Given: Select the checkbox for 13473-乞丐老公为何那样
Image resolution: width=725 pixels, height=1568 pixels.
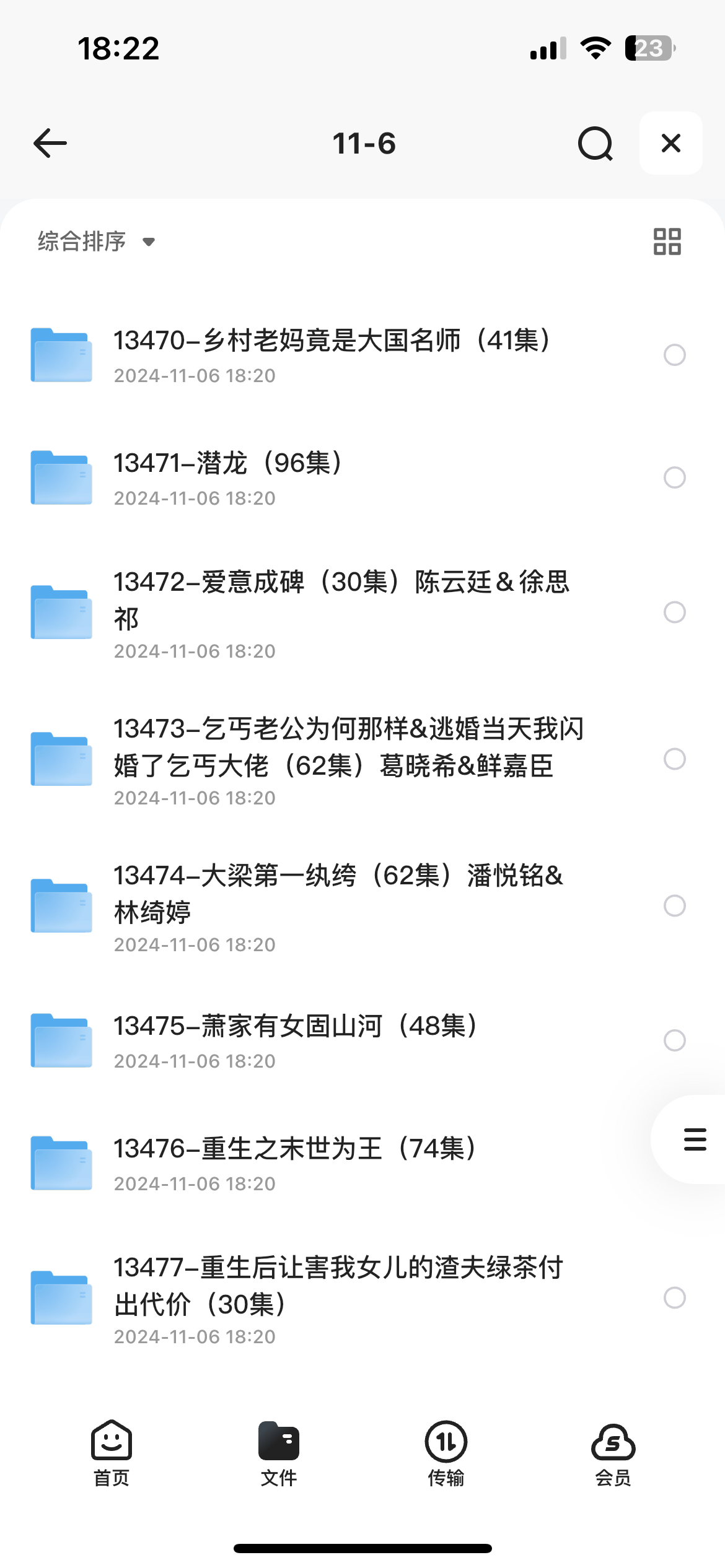Looking at the screenshot, I should [x=675, y=759].
